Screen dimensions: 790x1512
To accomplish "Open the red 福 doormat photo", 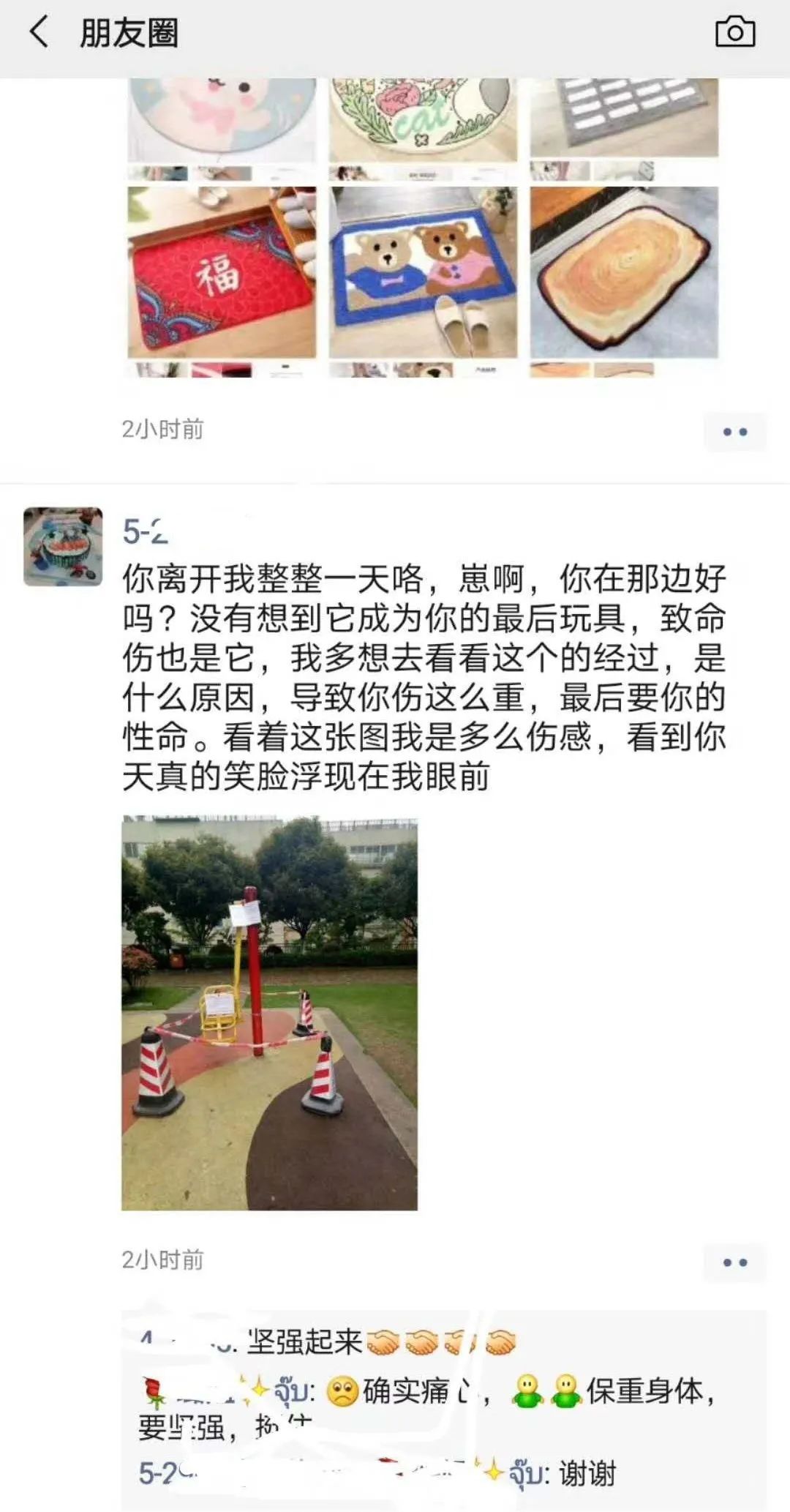I will (x=222, y=272).
